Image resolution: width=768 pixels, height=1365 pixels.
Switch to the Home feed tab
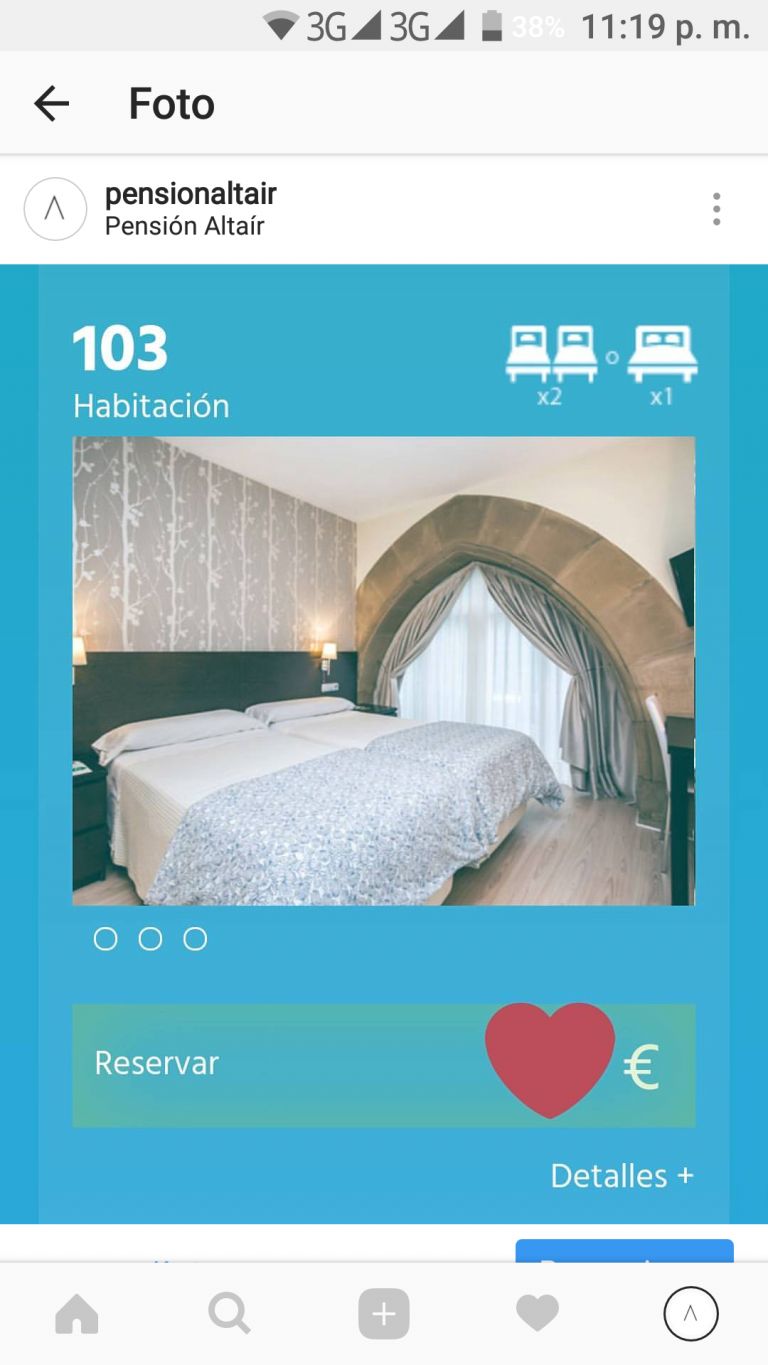[77, 1314]
